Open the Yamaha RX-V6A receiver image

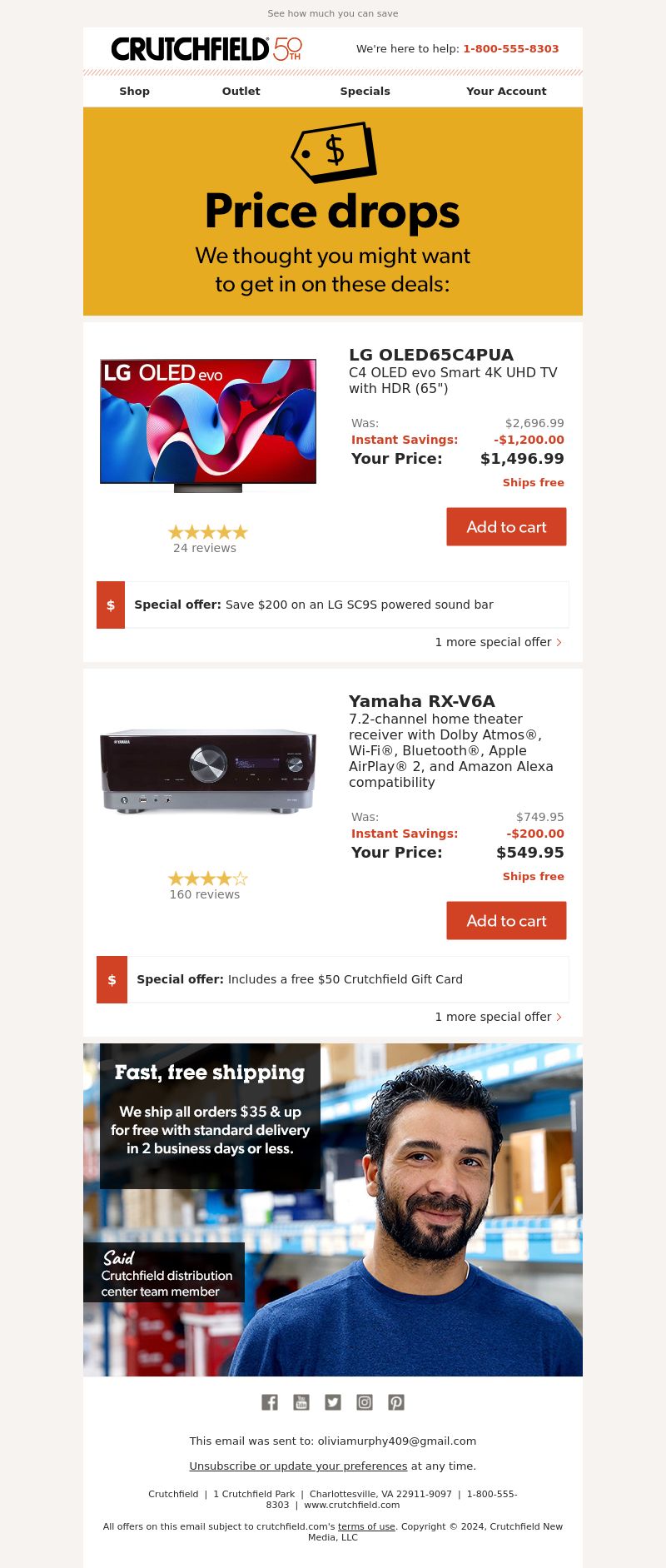(208, 771)
